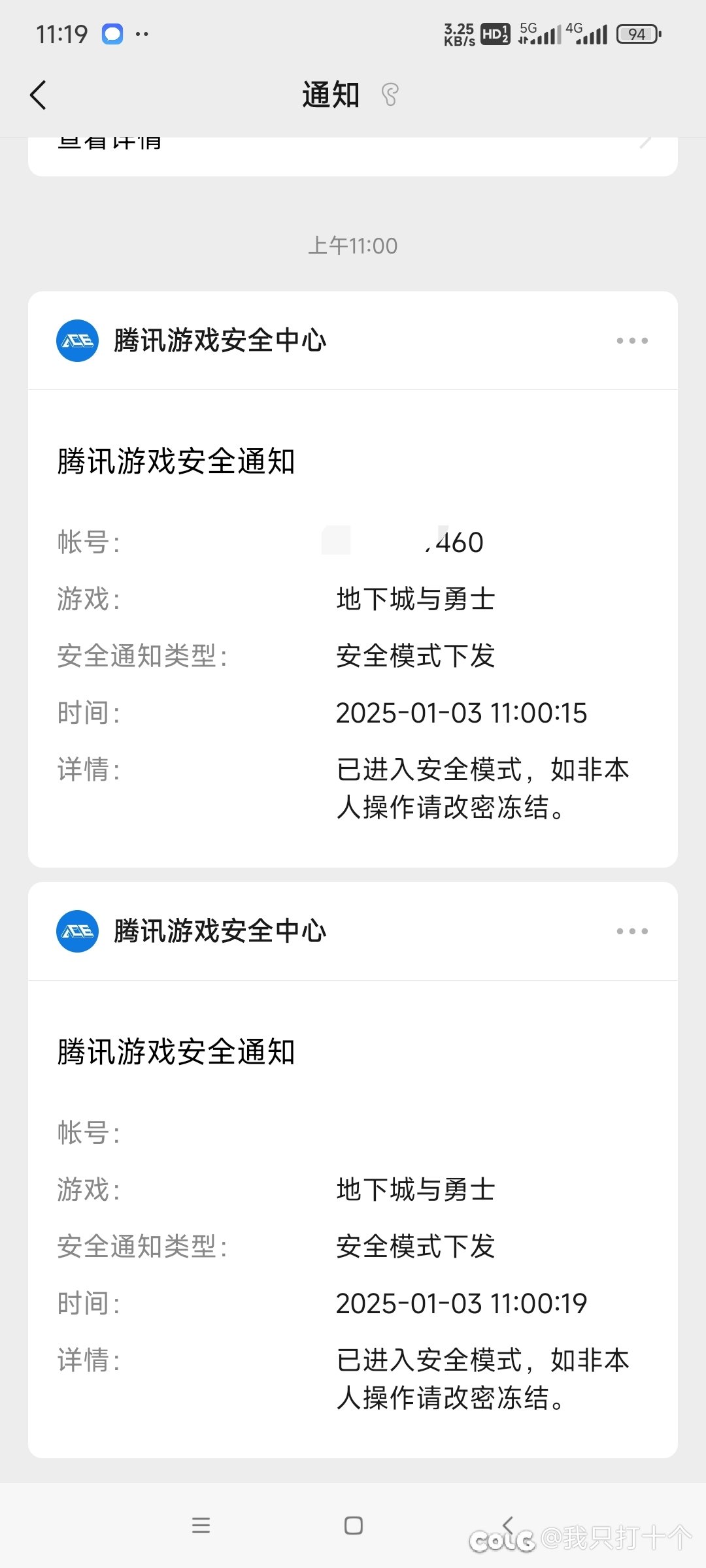706x1568 pixels.
Task: Open 腾讯游戏安全中心 from the 11:00:19 card header
Action: [220, 931]
